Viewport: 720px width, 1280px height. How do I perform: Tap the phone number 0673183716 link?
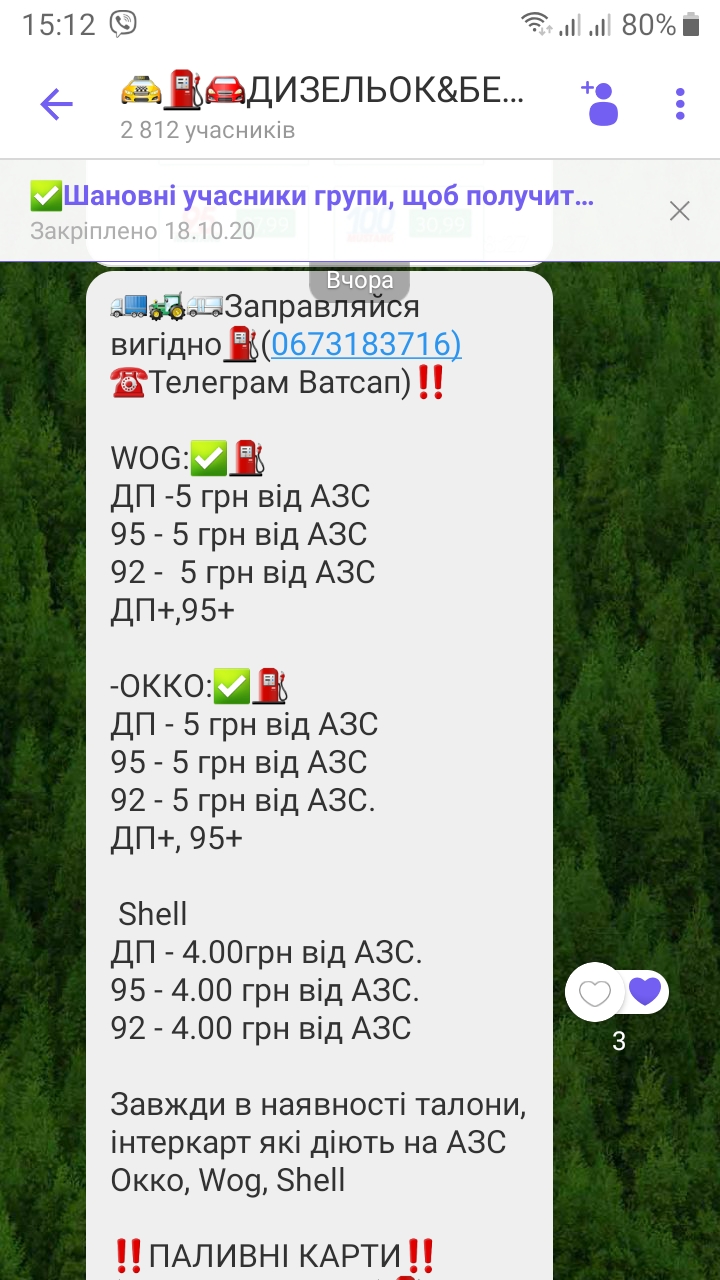[x=366, y=344]
